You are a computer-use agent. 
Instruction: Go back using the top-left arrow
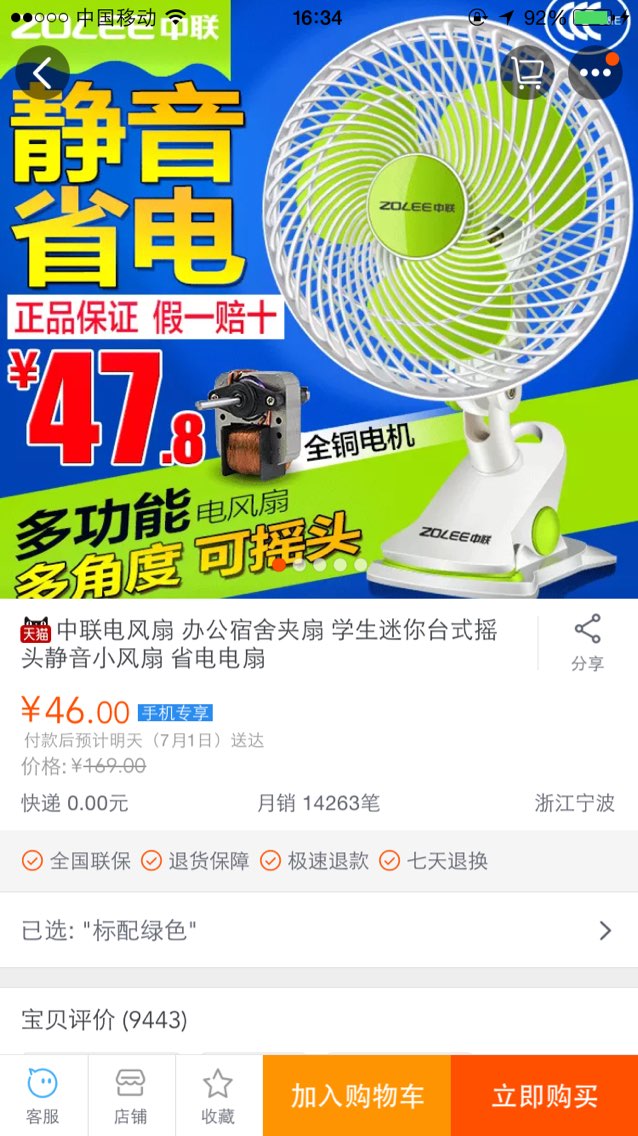[43, 73]
